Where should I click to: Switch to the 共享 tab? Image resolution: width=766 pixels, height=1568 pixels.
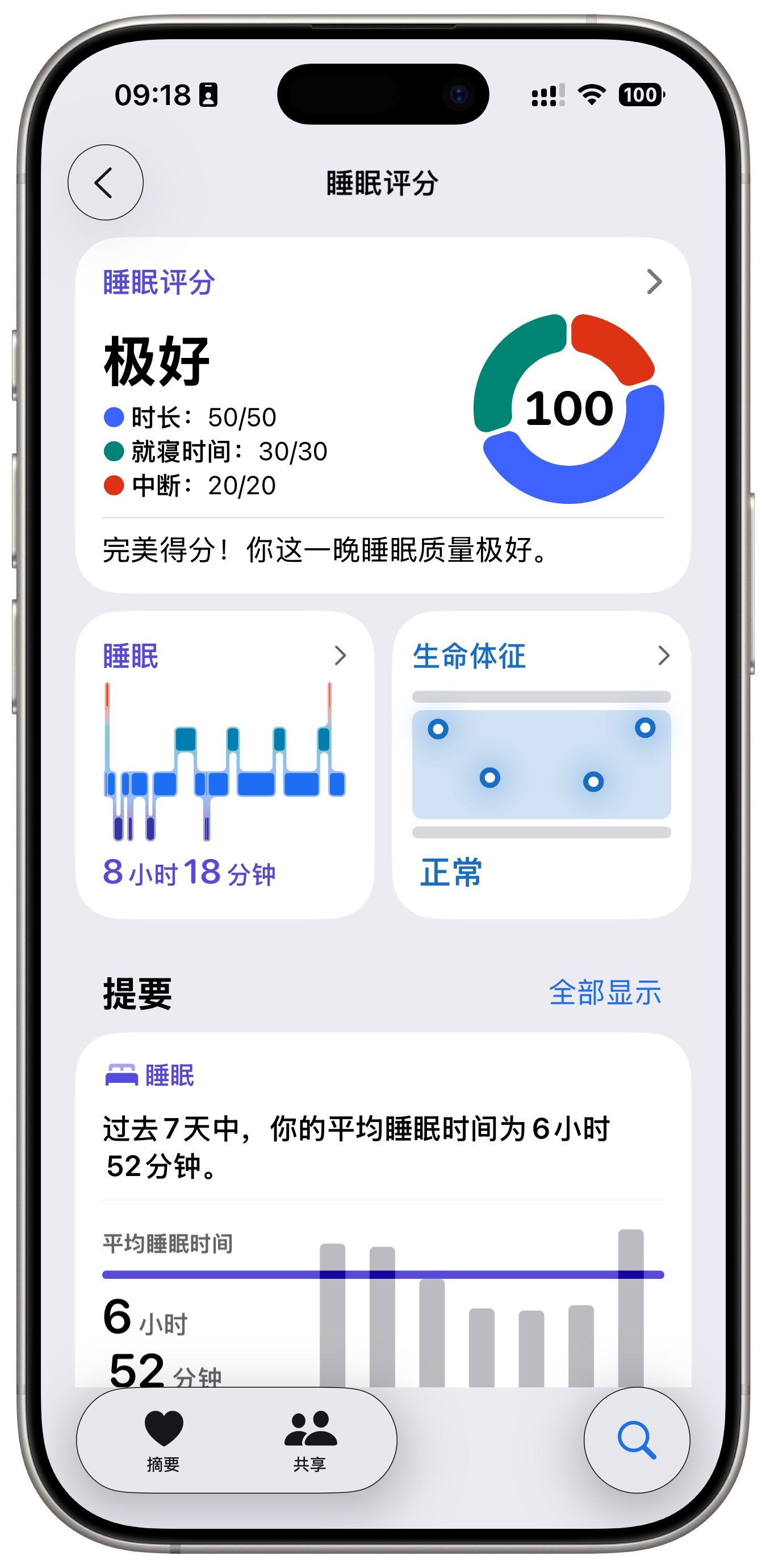pyautogui.click(x=310, y=1440)
